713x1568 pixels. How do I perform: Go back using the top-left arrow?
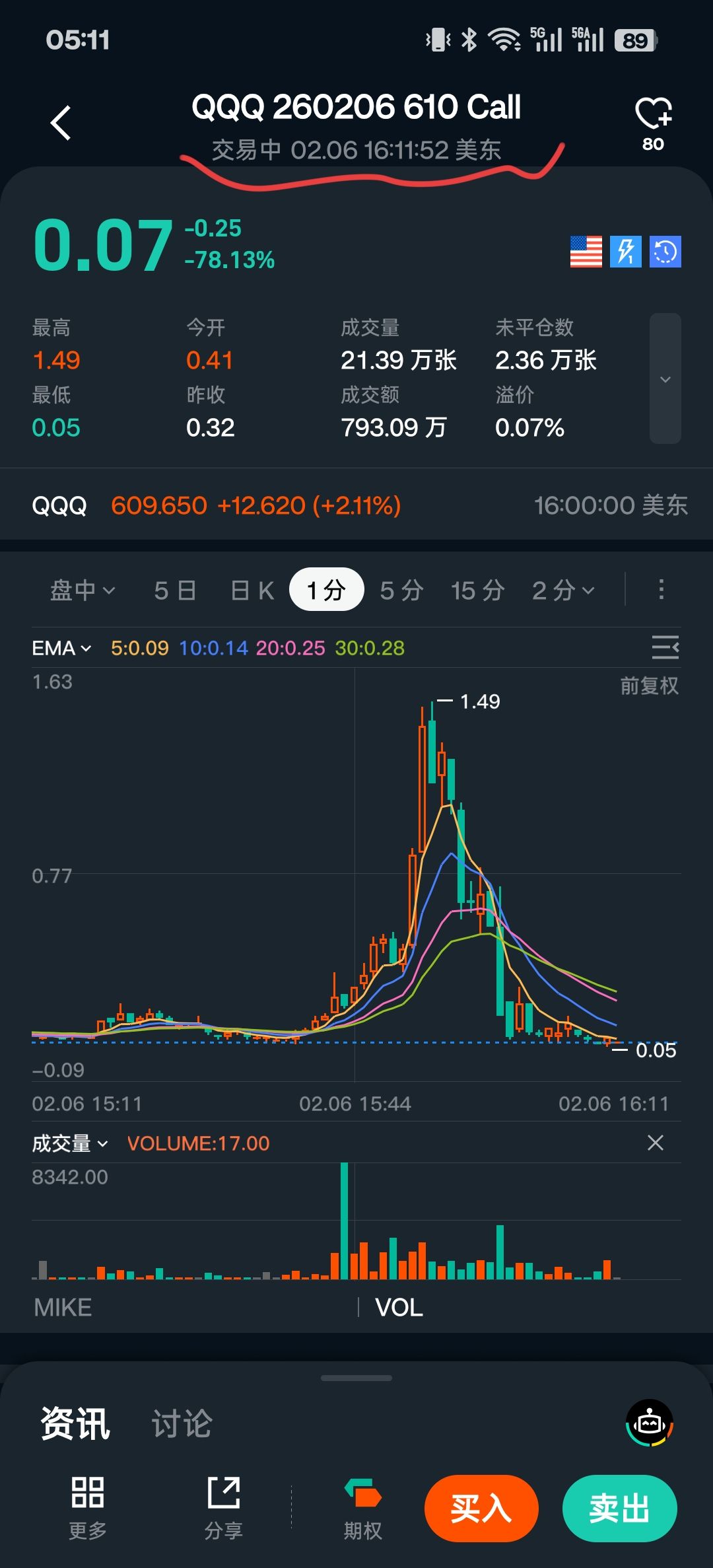(x=61, y=123)
